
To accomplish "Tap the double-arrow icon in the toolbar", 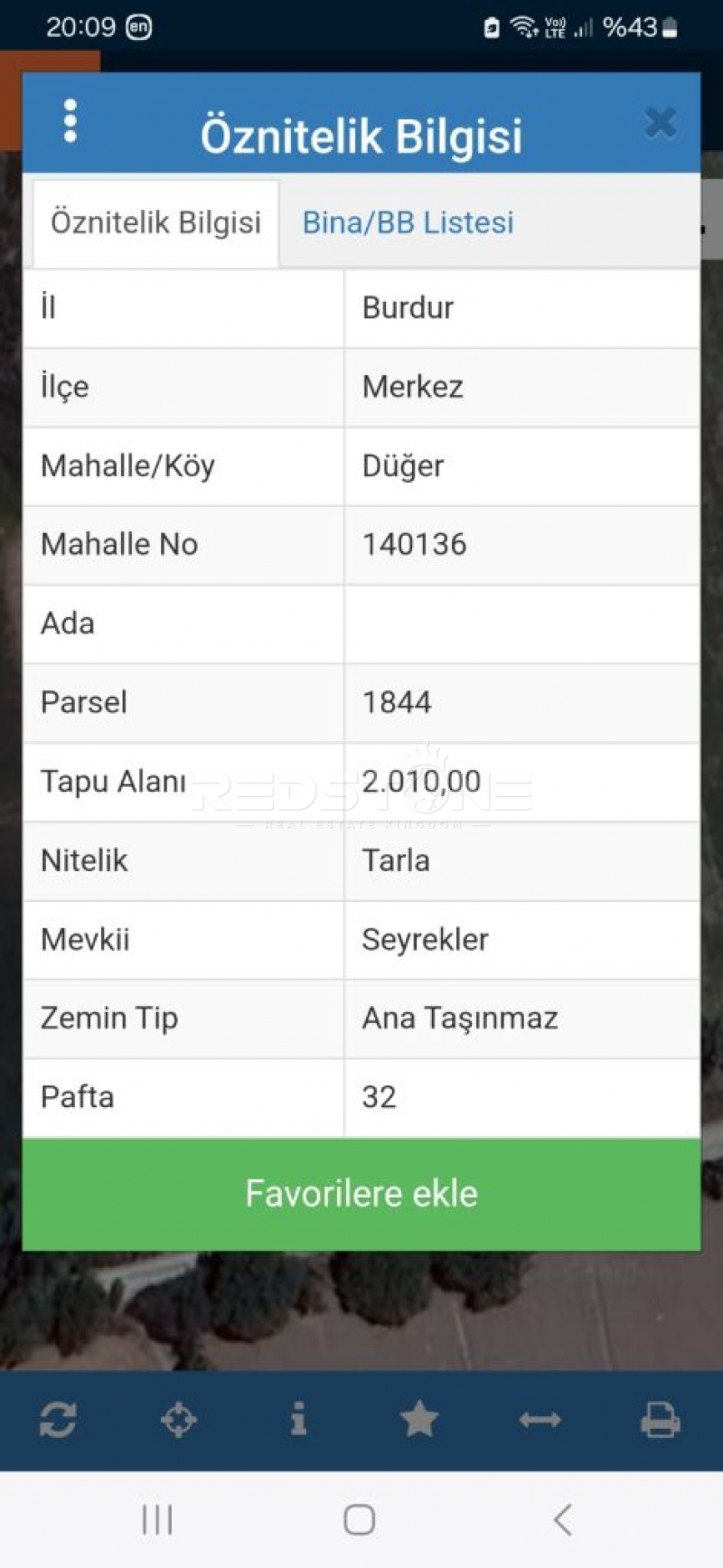I will (540, 1420).
